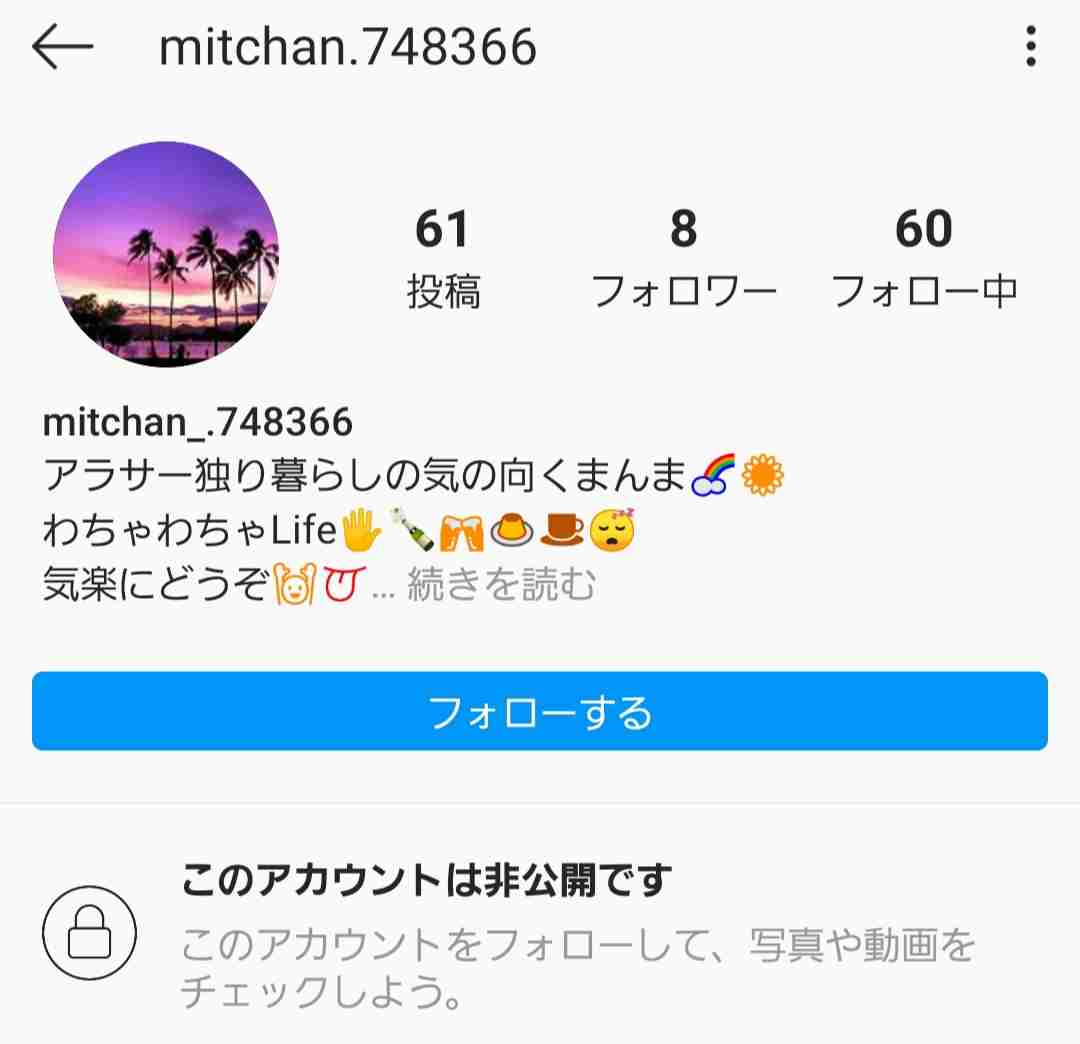
Task: Open the three-dot overflow menu
Action: pyautogui.click(x=1031, y=47)
